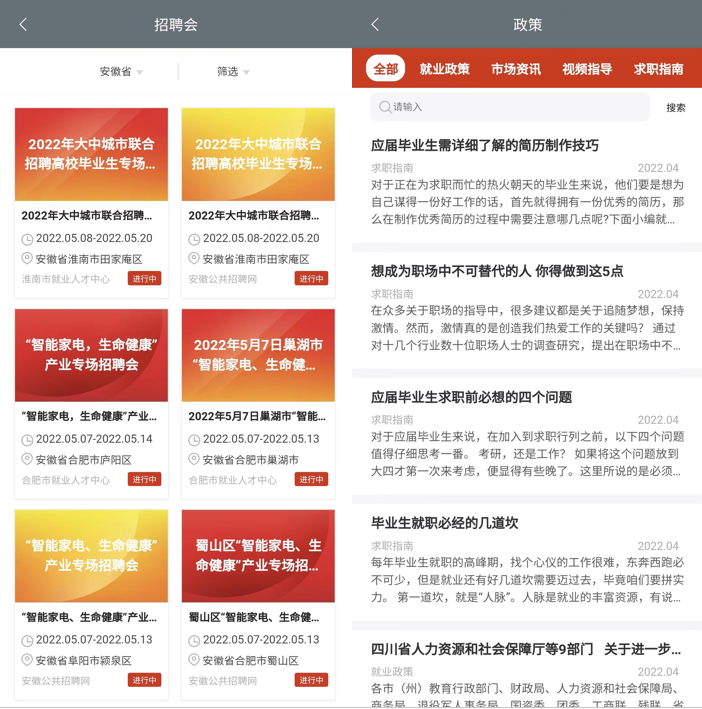The image size is (702, 709).
Task: Open the article 想成为职场中不可替代的人
Action: pyautogui.click(x=497, y=271)
